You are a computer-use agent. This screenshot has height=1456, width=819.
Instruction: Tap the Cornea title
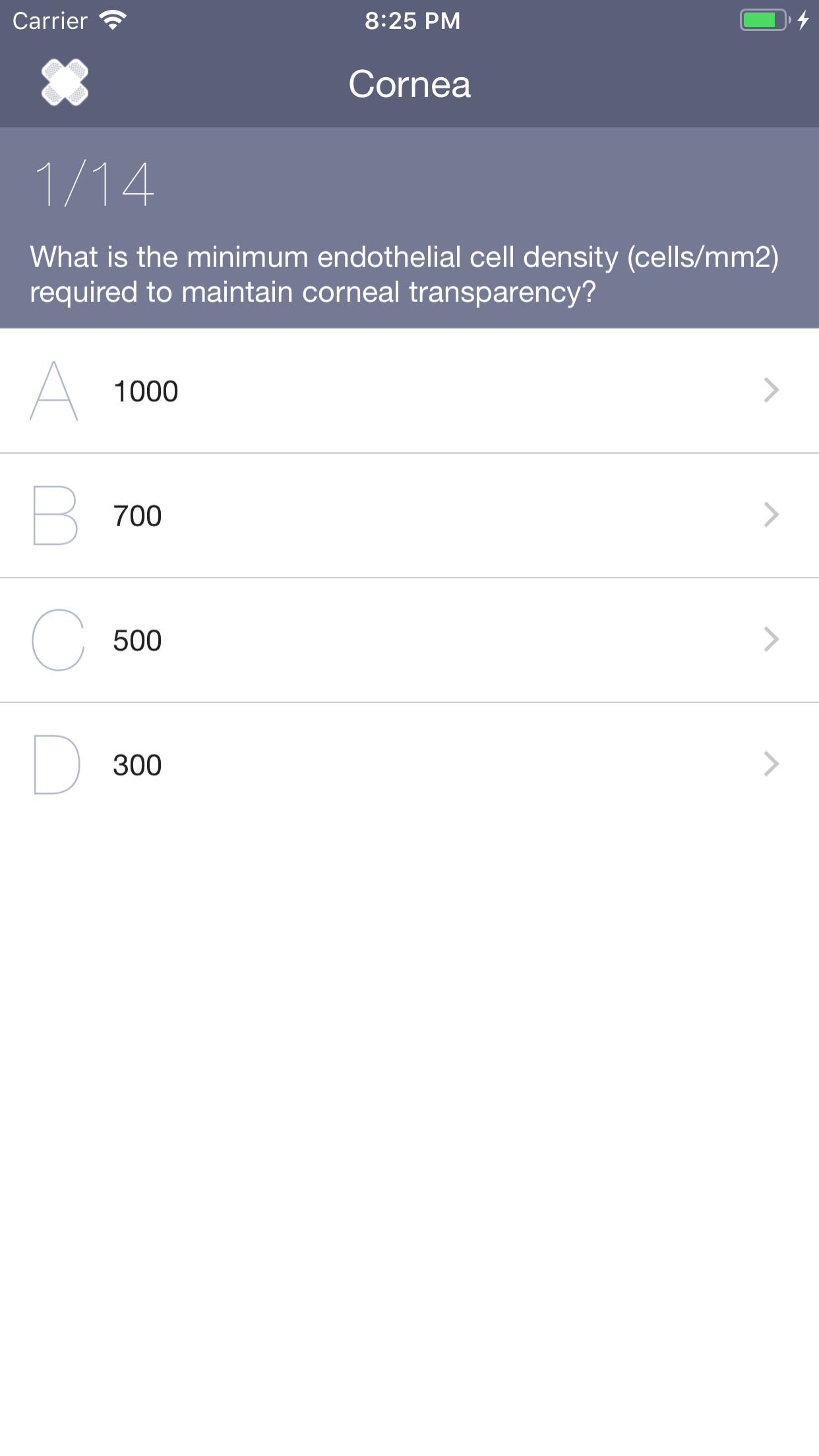click(409, 84)
